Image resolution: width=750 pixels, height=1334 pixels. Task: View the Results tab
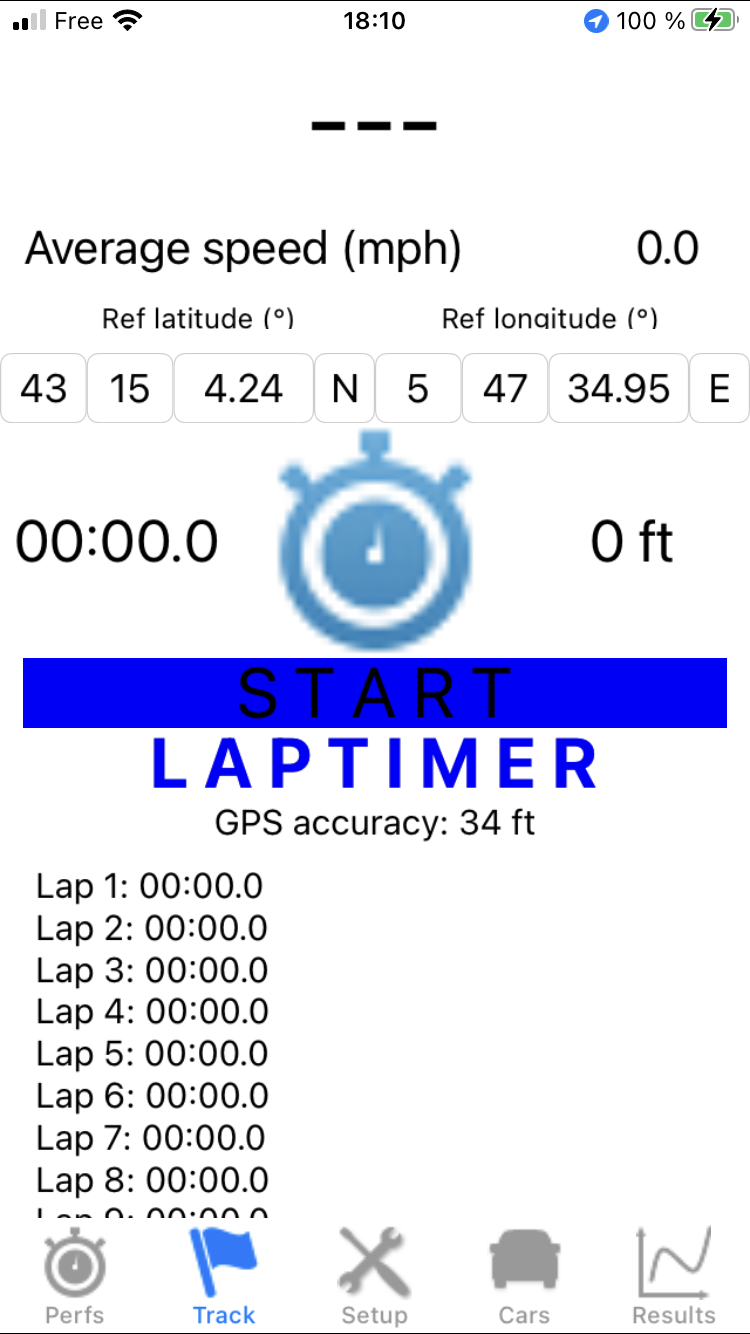click(674, 1278)
